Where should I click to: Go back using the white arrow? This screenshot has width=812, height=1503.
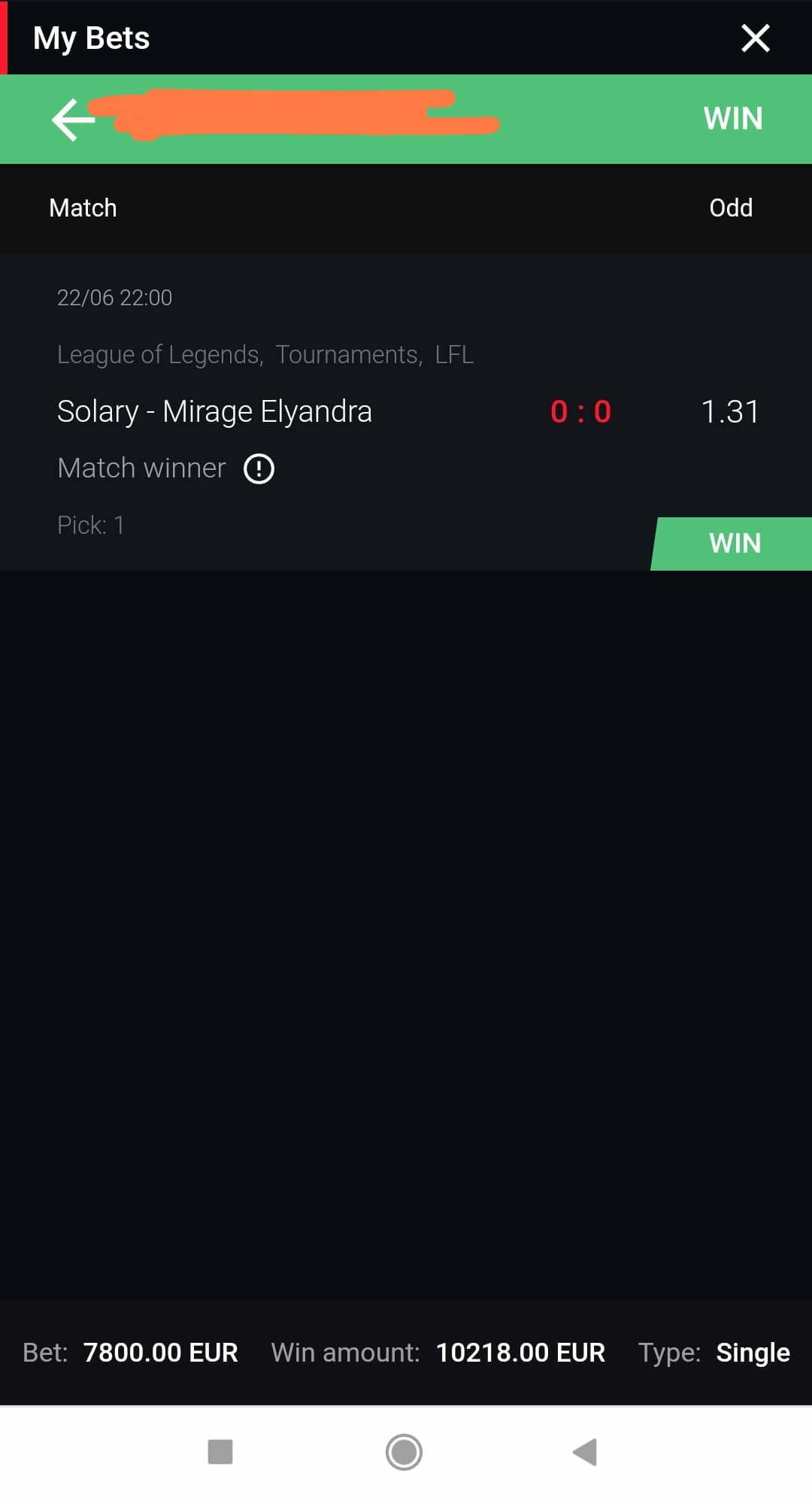click(x=72, y=120)
